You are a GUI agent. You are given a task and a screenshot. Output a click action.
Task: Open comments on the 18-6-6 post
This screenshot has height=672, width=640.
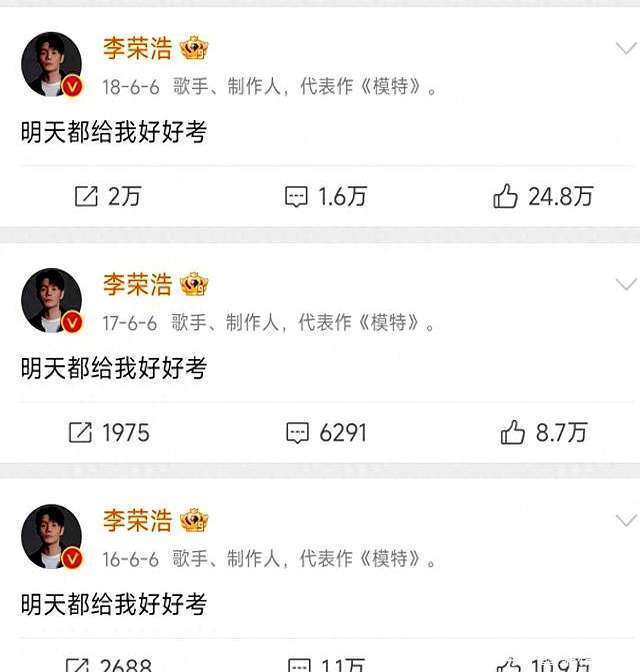point(326,197)
